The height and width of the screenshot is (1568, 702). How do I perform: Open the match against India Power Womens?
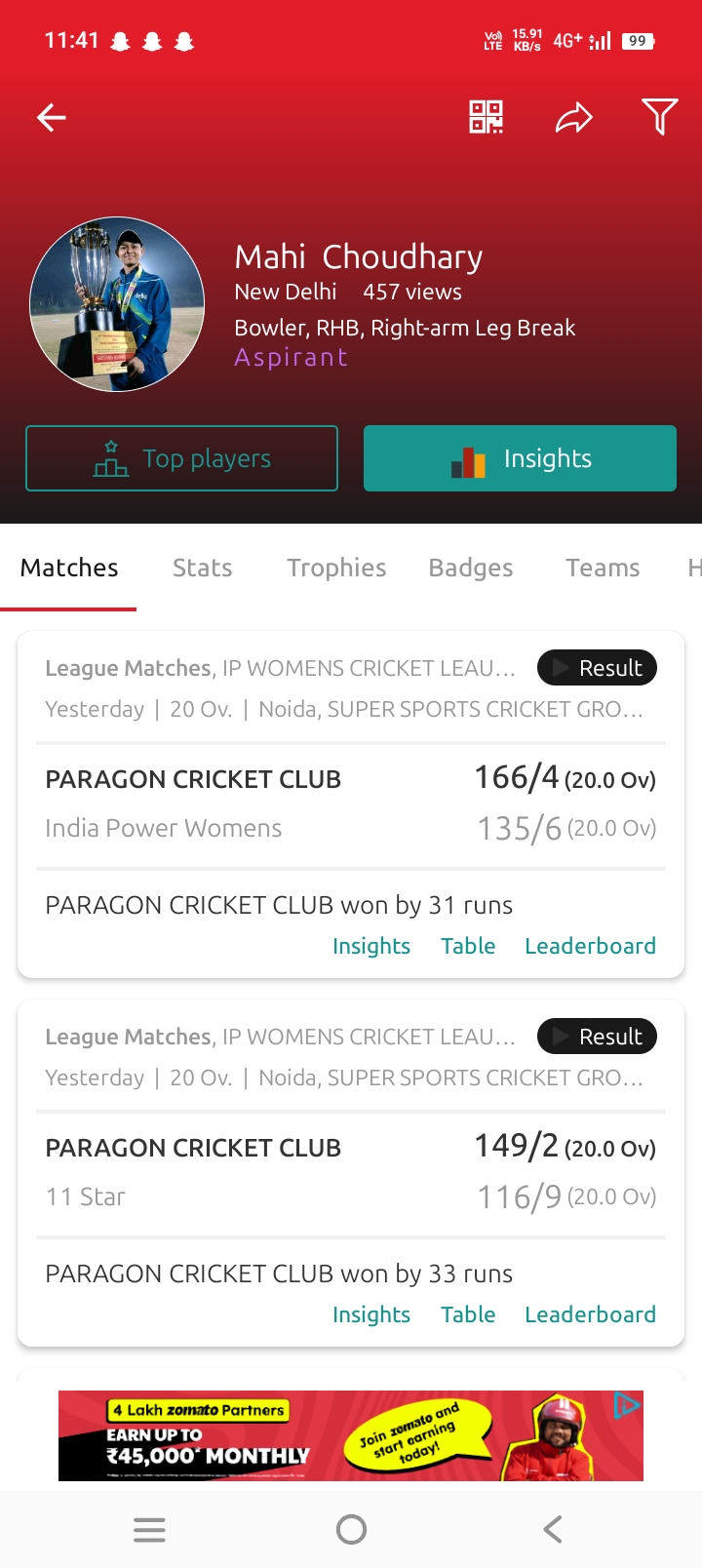coord(351,804)
